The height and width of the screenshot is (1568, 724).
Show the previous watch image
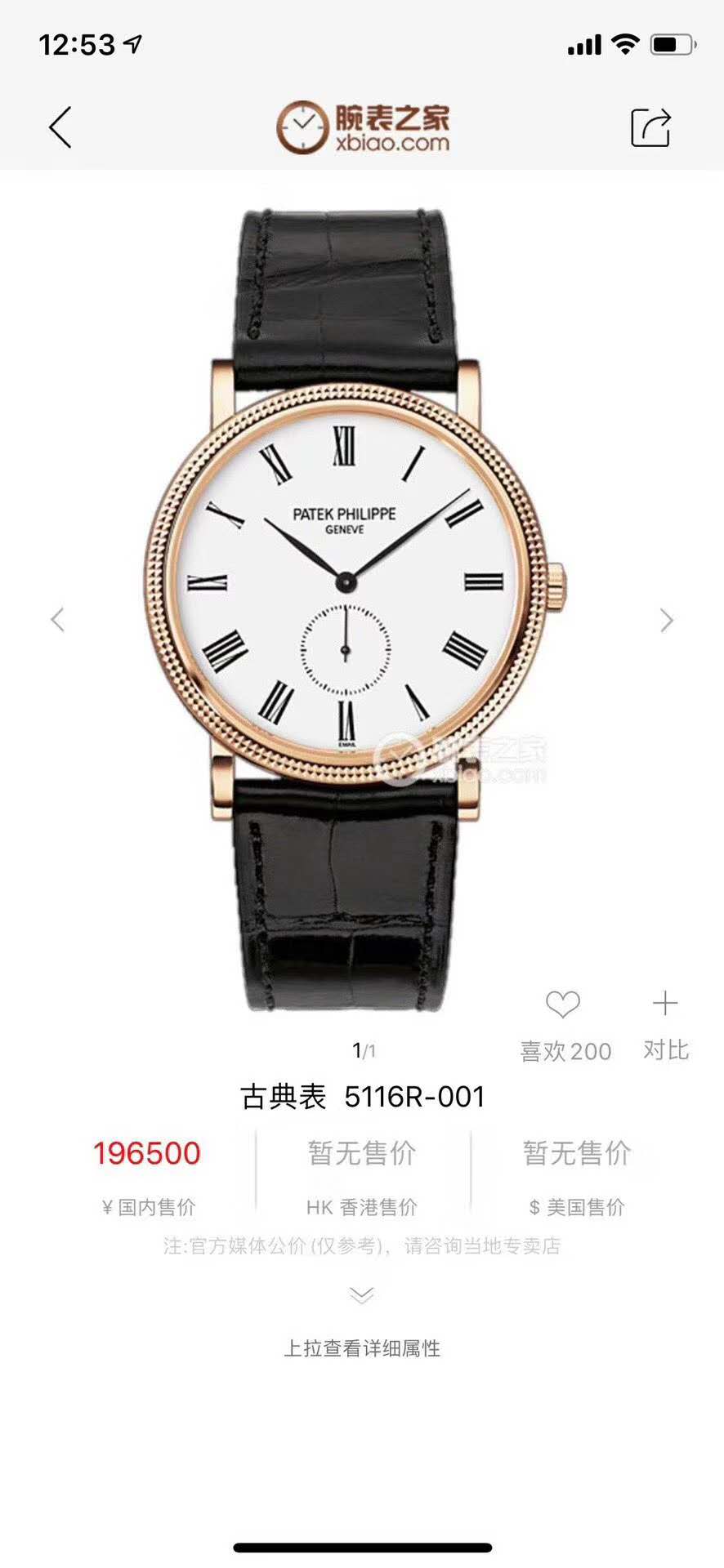coord(57,620)
